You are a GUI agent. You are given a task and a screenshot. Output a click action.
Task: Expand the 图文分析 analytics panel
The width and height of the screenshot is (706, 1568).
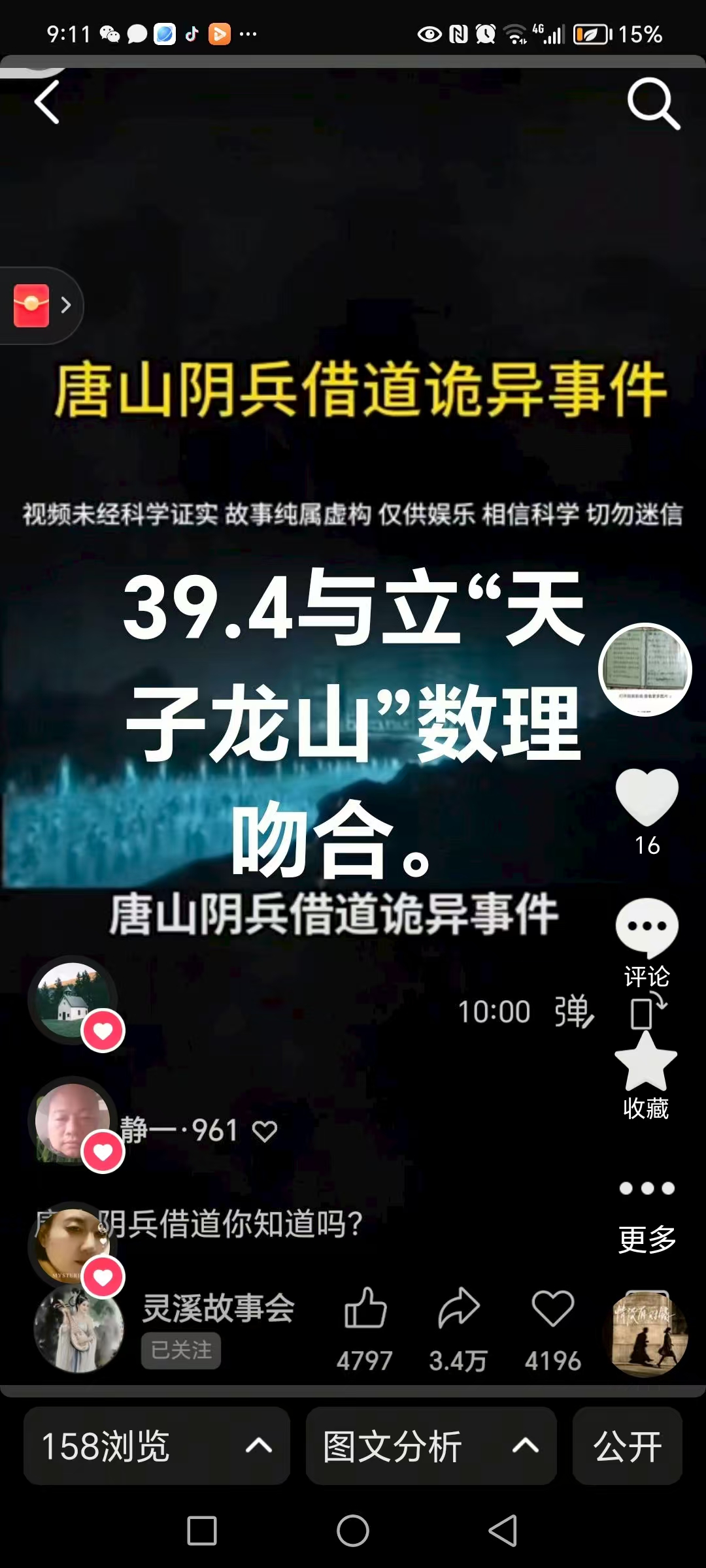431,1446
